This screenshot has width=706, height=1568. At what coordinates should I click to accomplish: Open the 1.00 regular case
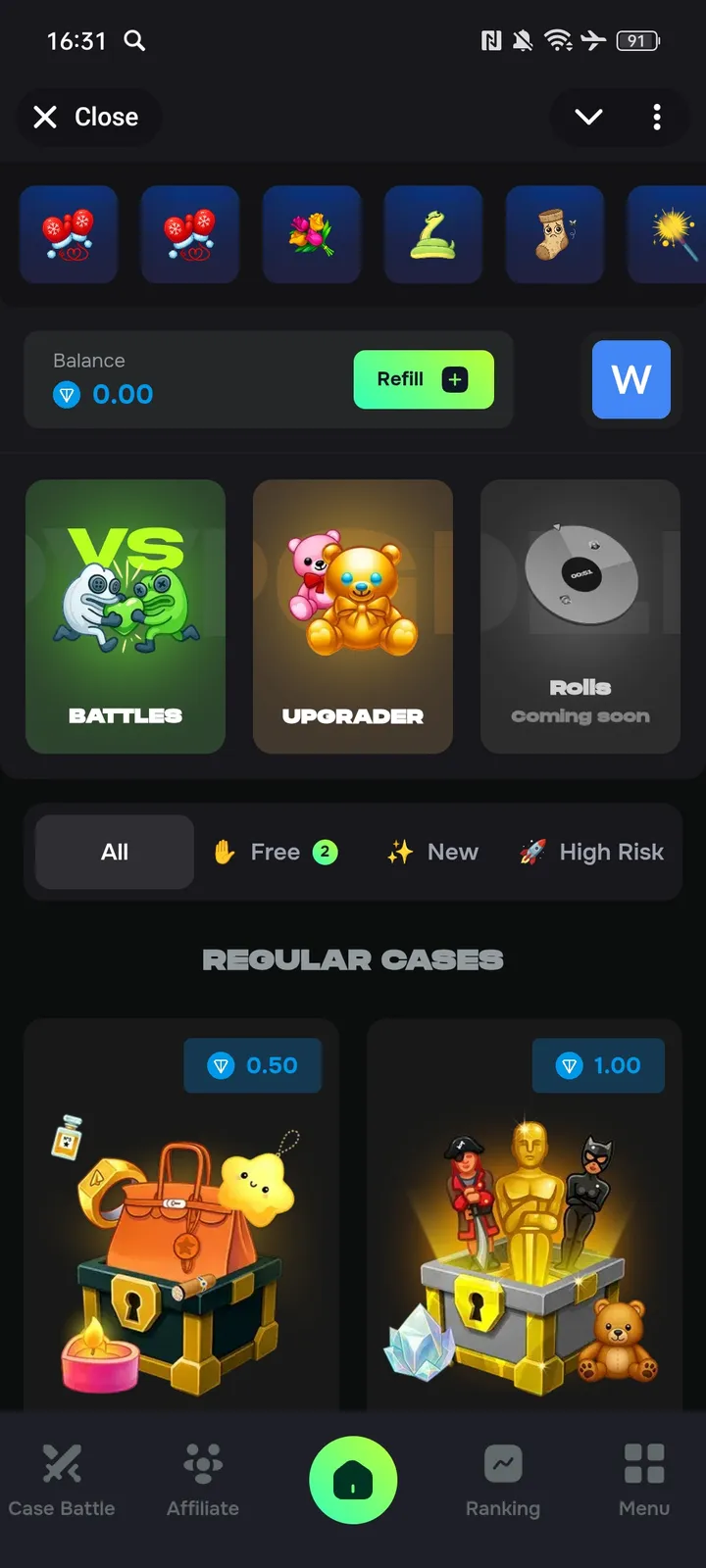click(524, 1235)
